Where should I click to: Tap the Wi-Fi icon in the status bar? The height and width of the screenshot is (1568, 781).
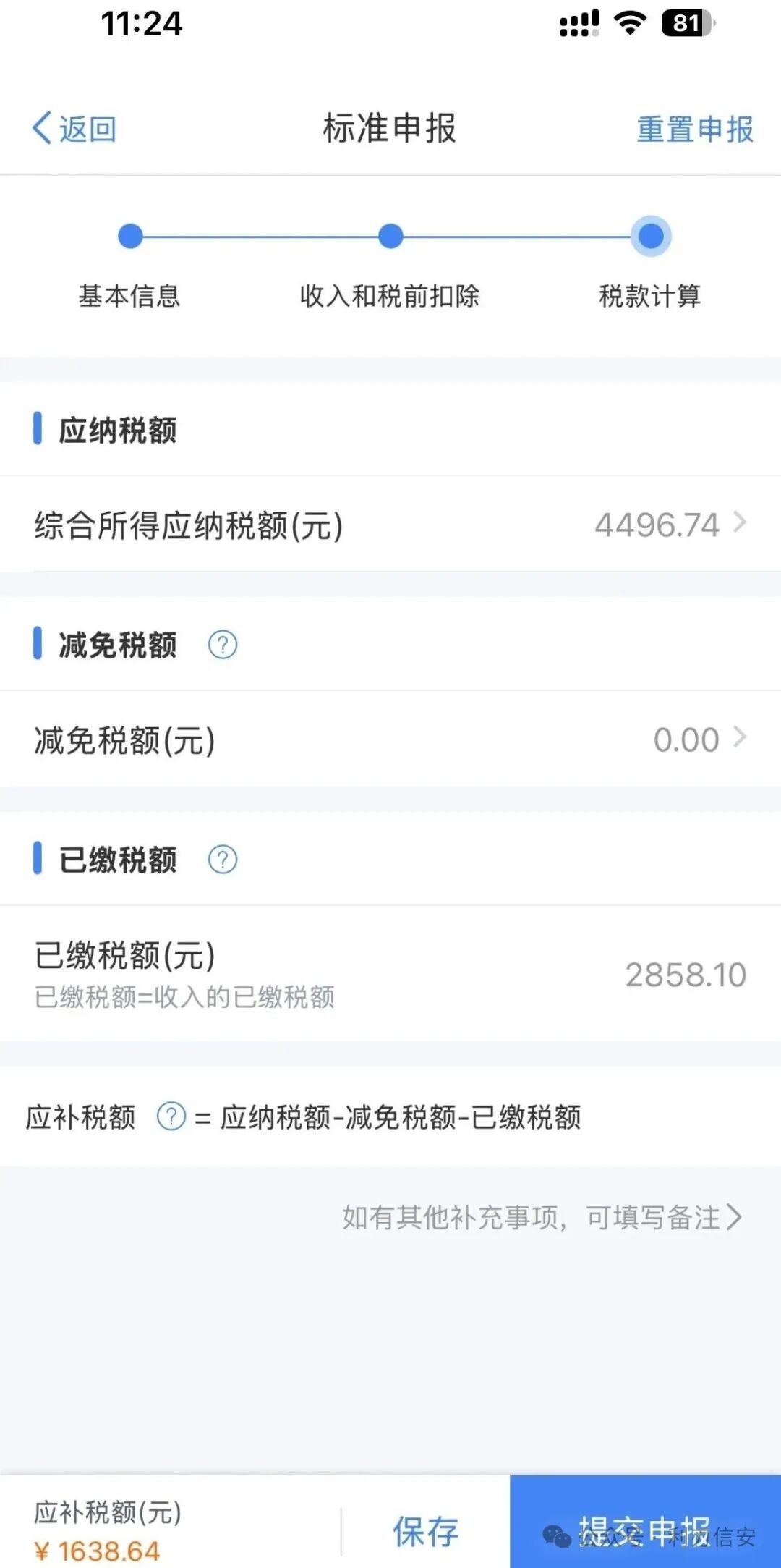click(630, 24)
